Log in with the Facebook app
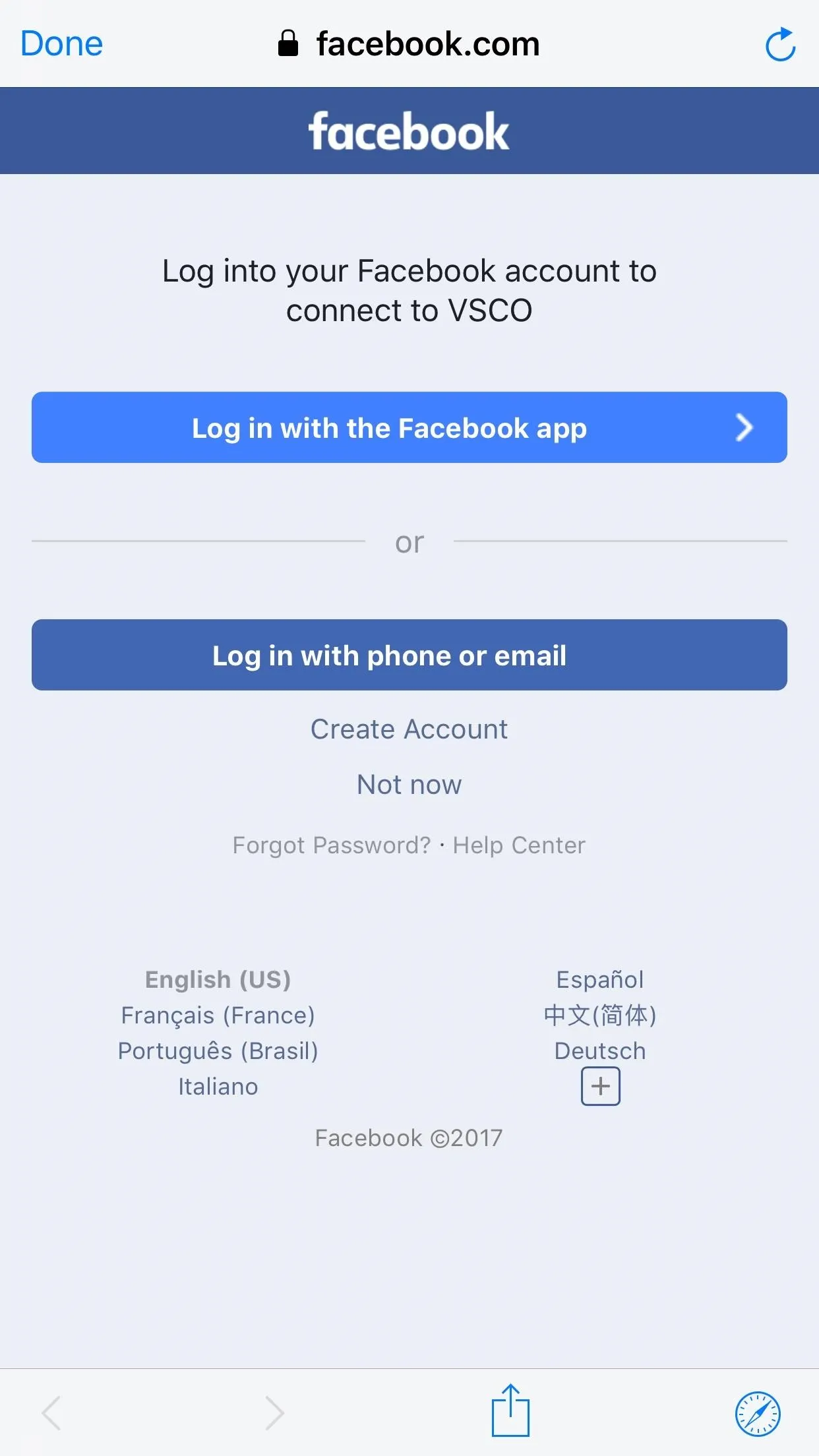The width and height of the screenshot is (819, 1456). click(x=409, y=427)
